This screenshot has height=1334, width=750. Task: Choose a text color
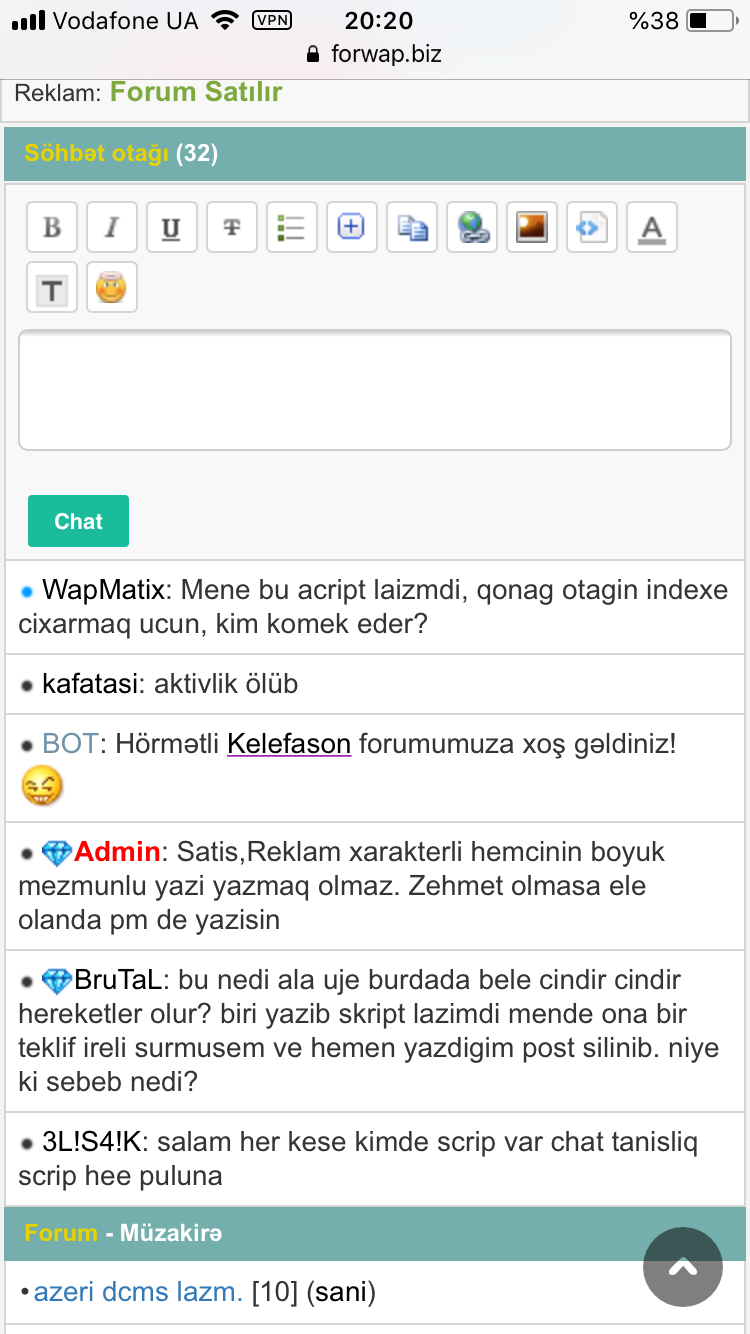(652, 228)
